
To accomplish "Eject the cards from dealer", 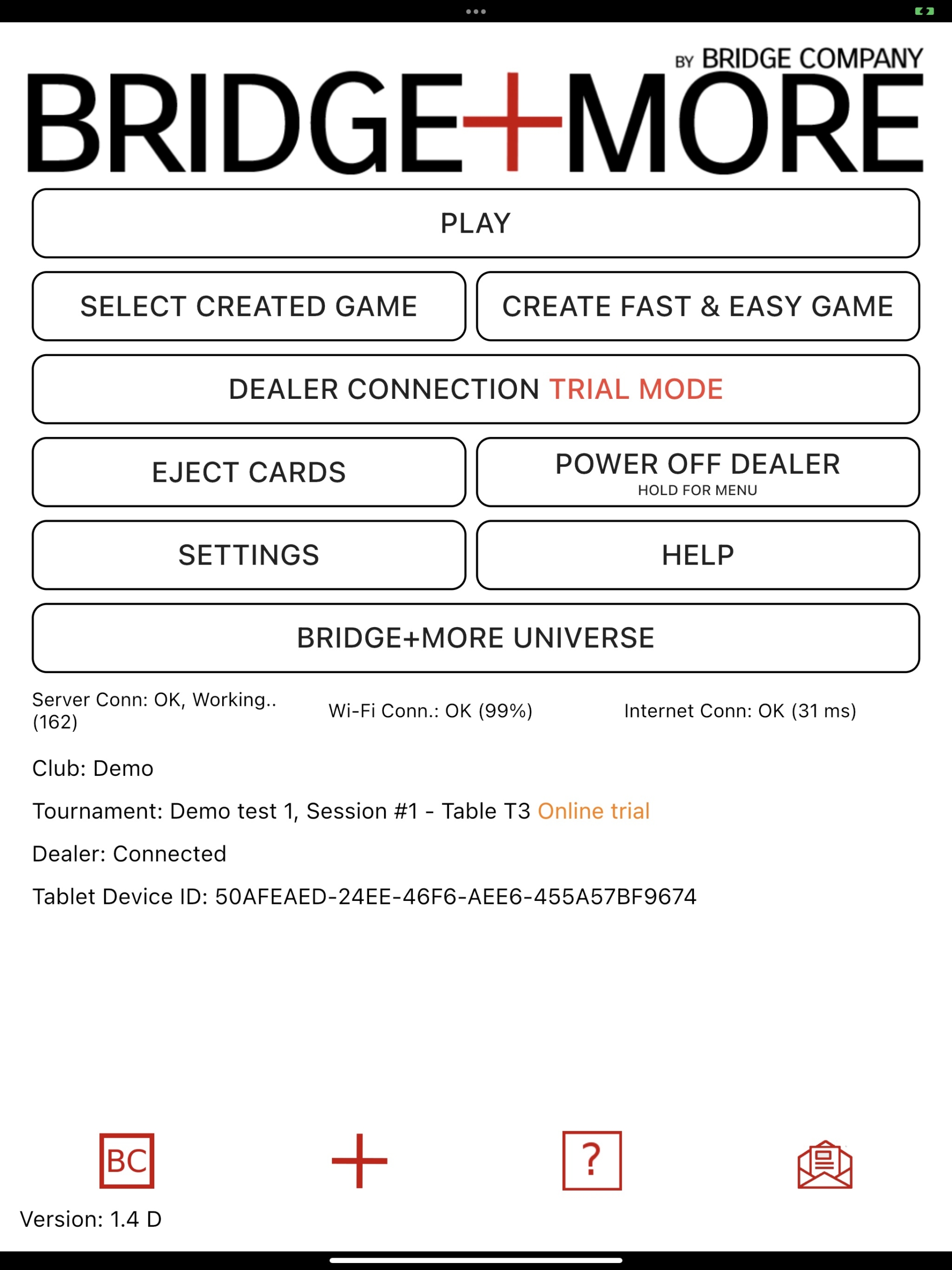I will (x=249, y=472).
